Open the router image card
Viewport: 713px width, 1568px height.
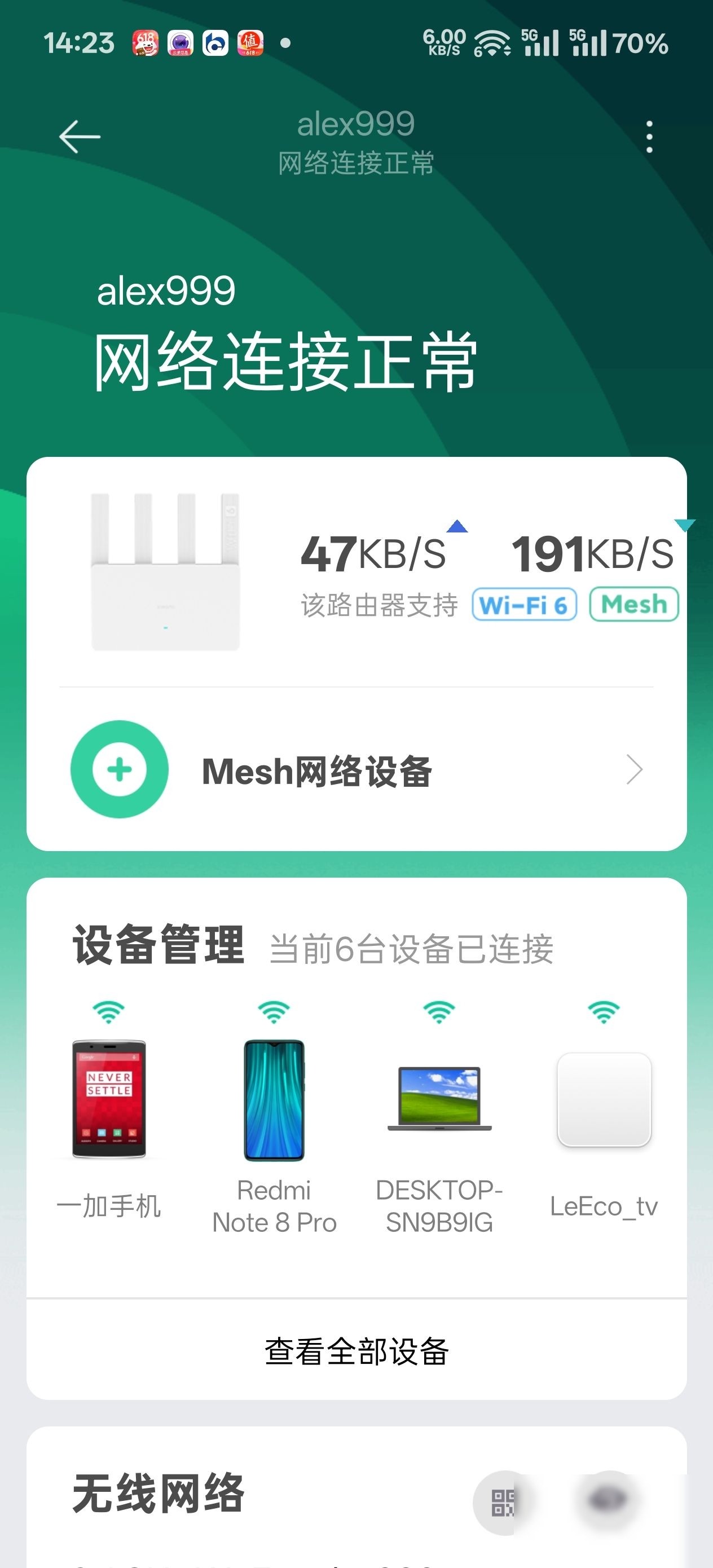click(x=165, y=572)
